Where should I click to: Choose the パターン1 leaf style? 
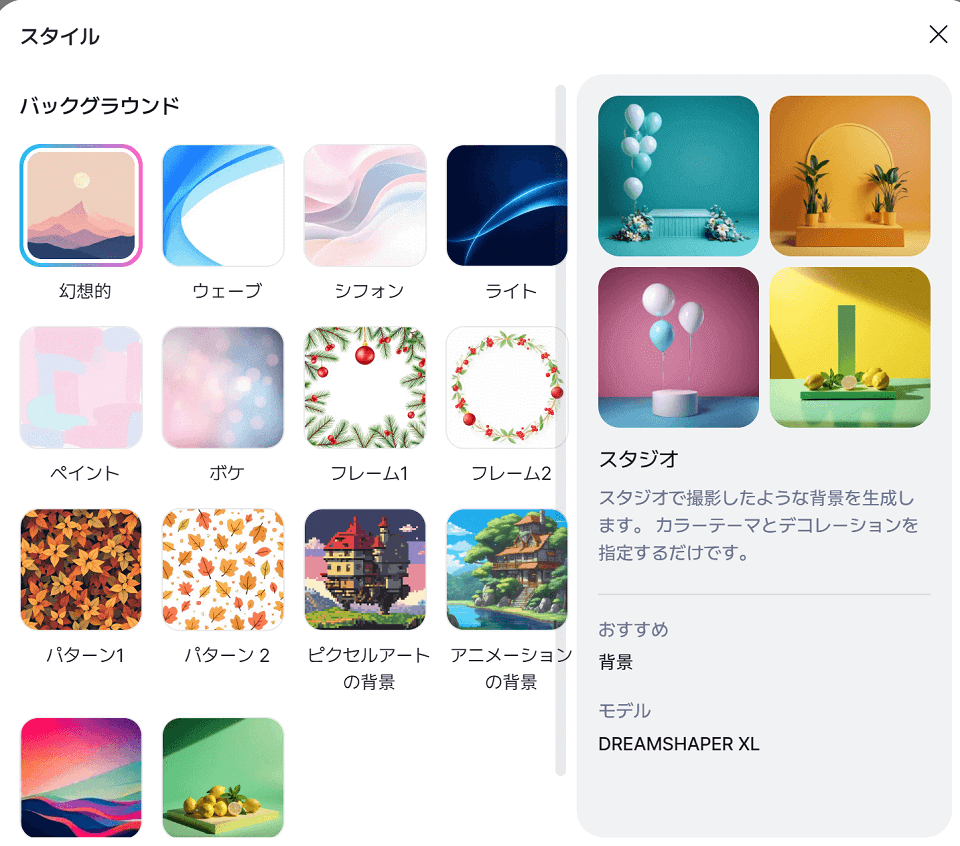pyautogui.click(x=81, y=570)
